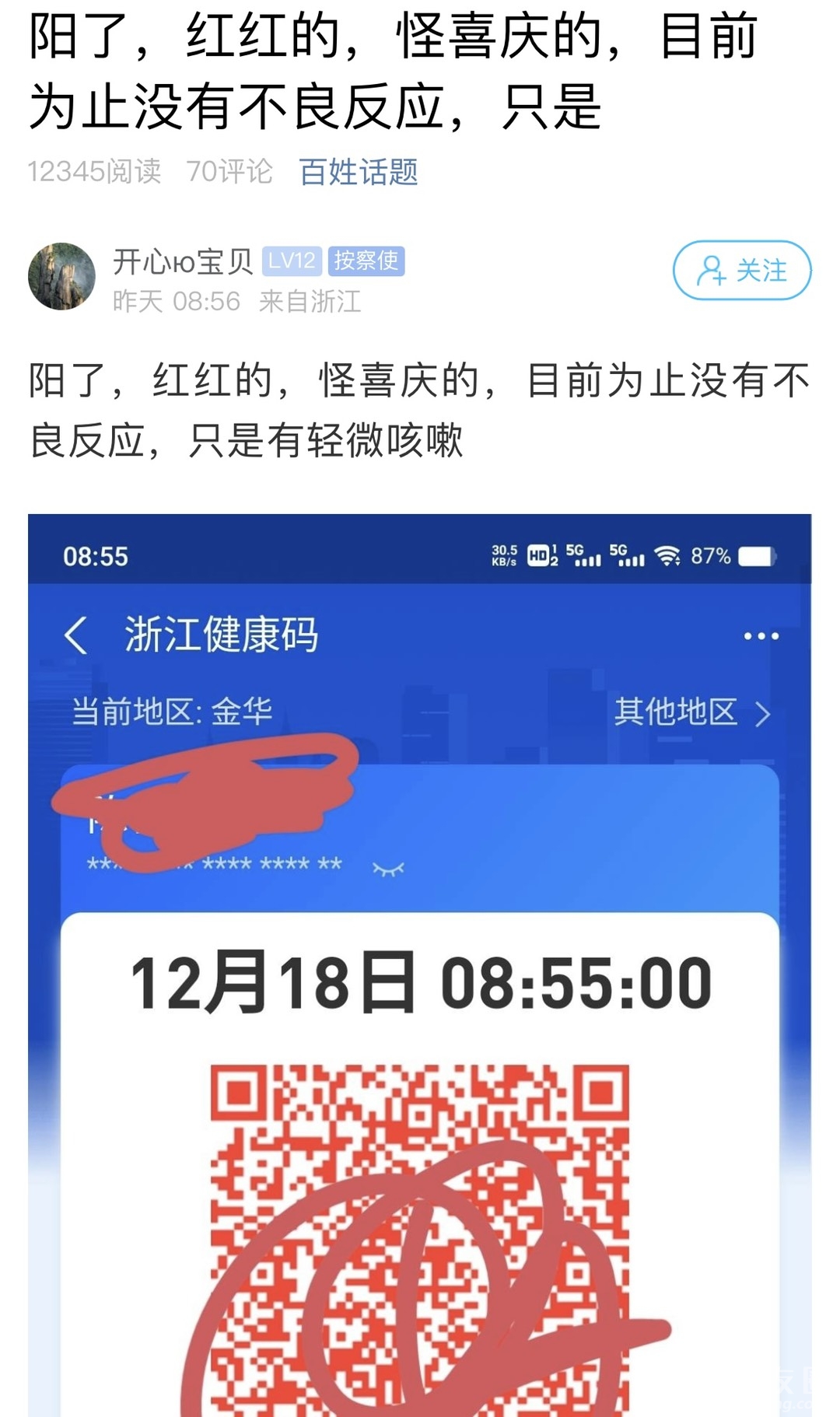The height and width of the screenshot is (1417, 840).
Task: Follow user 开心ю宝贝 with 关注 button
Action: pyautogui.click(x=741, y=271)
